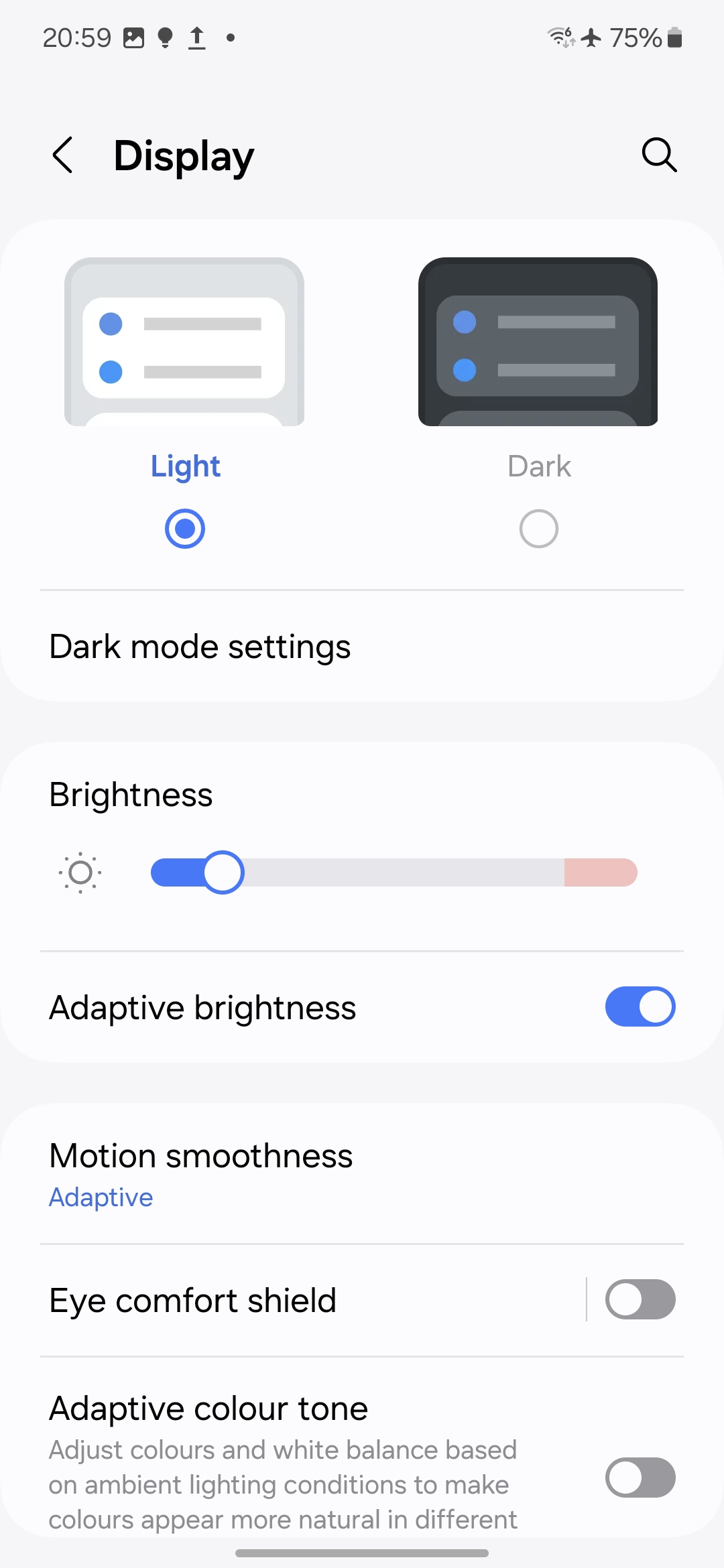Image resolution: width=724 pixels, height=1568 pixels.
Task: Open Motion smoothness options
Action: 362,1174
